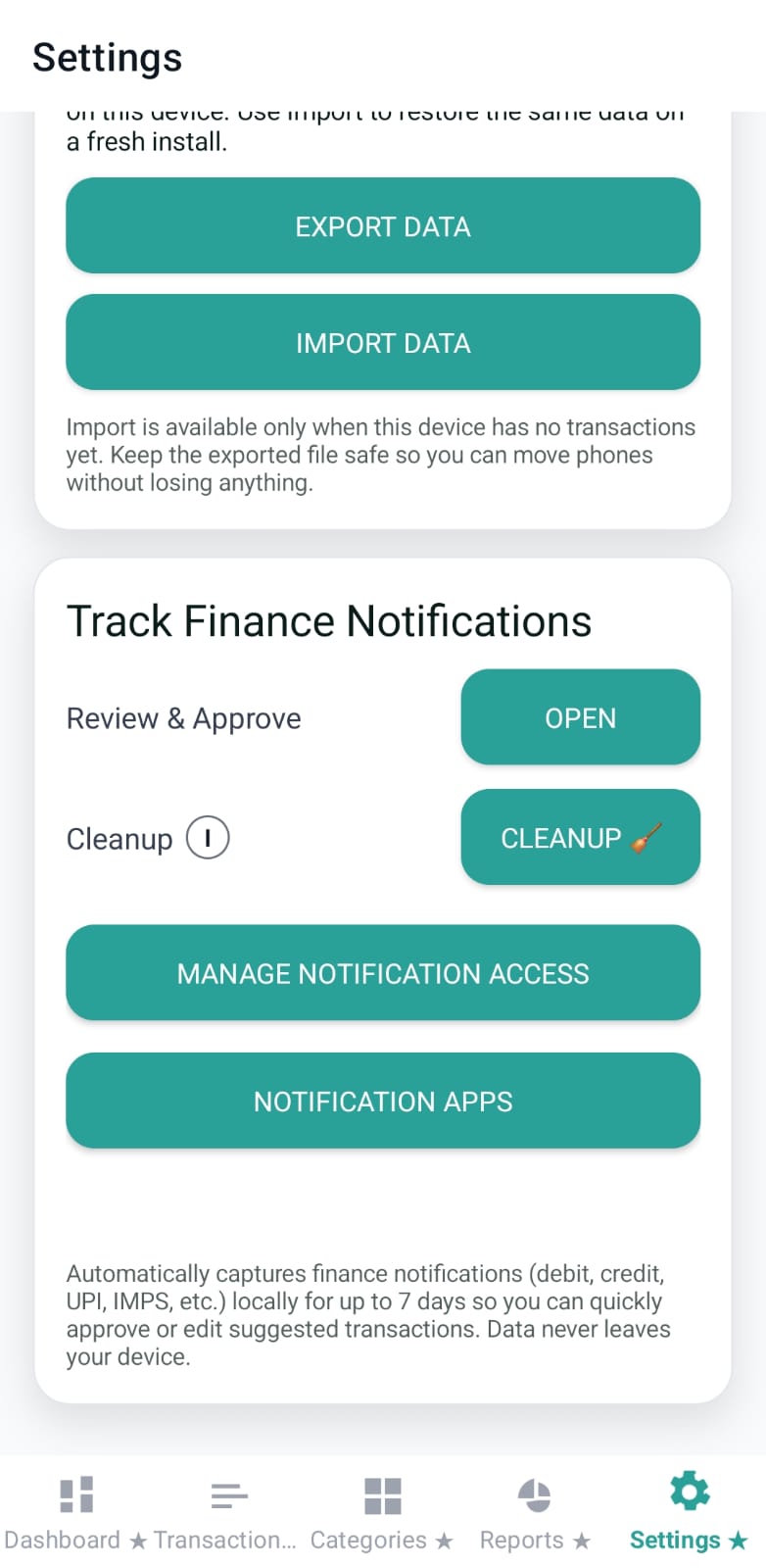Viewport: 766px width, 1568px height.
Task: Open Review & Approve
Action: coord(580,717)
